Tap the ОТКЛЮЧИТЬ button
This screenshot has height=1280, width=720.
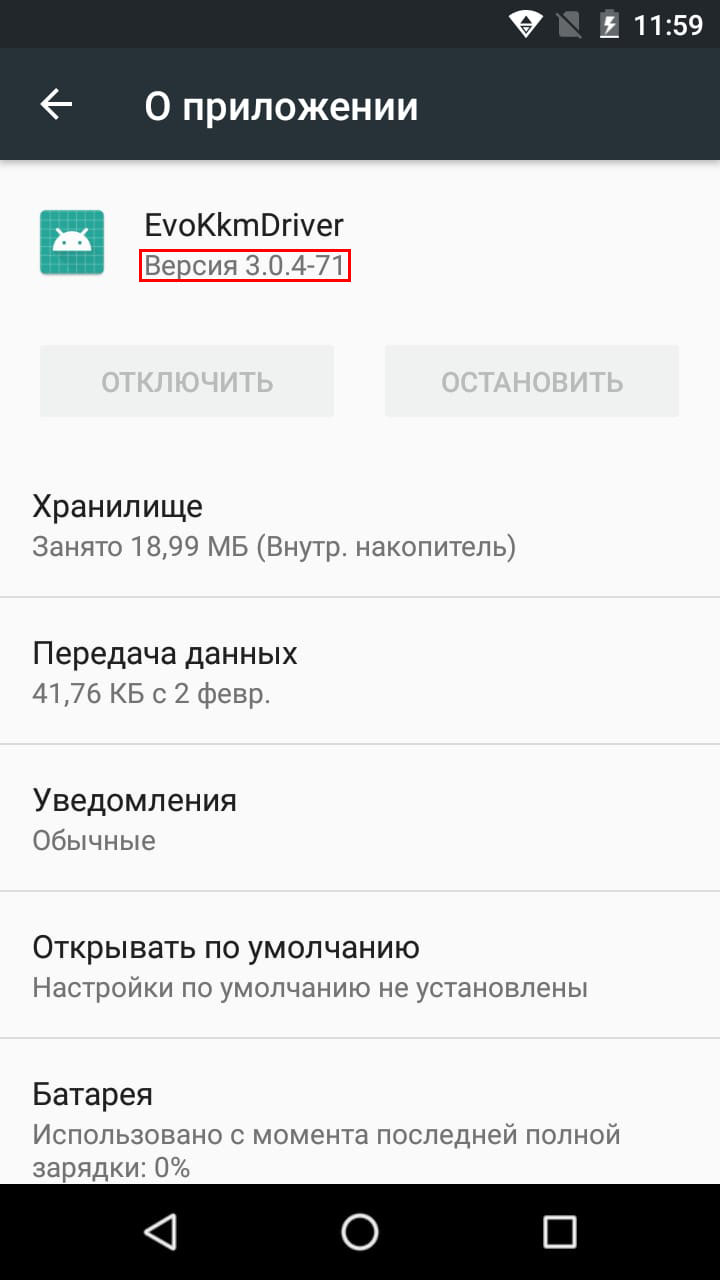pyautogui.click(x=187, y=381)
